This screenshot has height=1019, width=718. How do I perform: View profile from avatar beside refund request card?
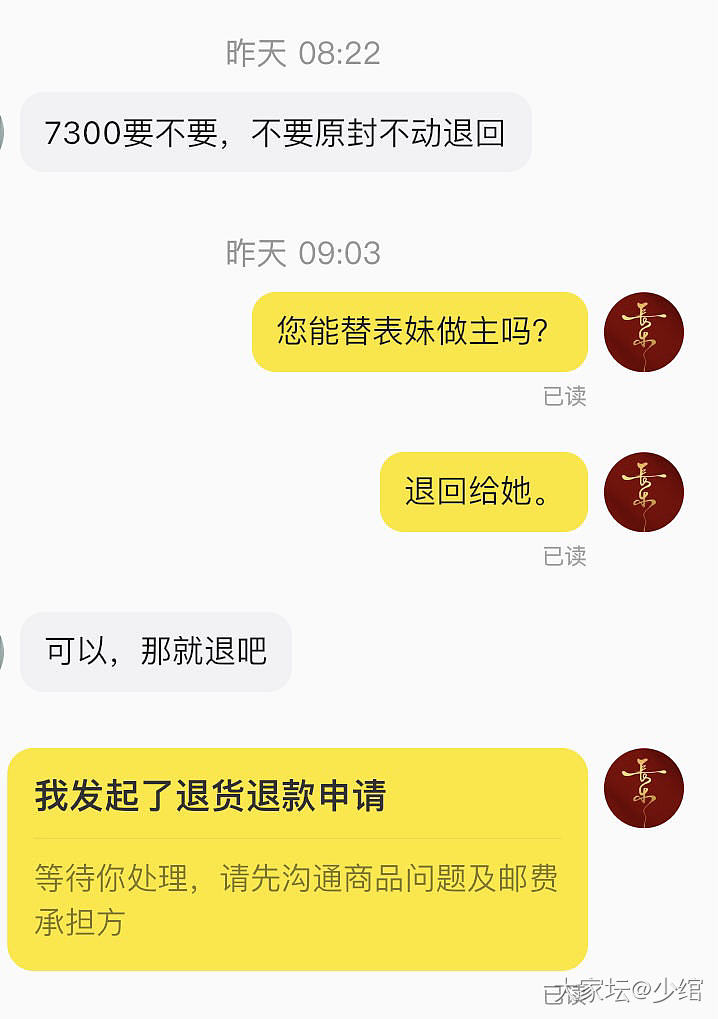[x=643, y=788]
